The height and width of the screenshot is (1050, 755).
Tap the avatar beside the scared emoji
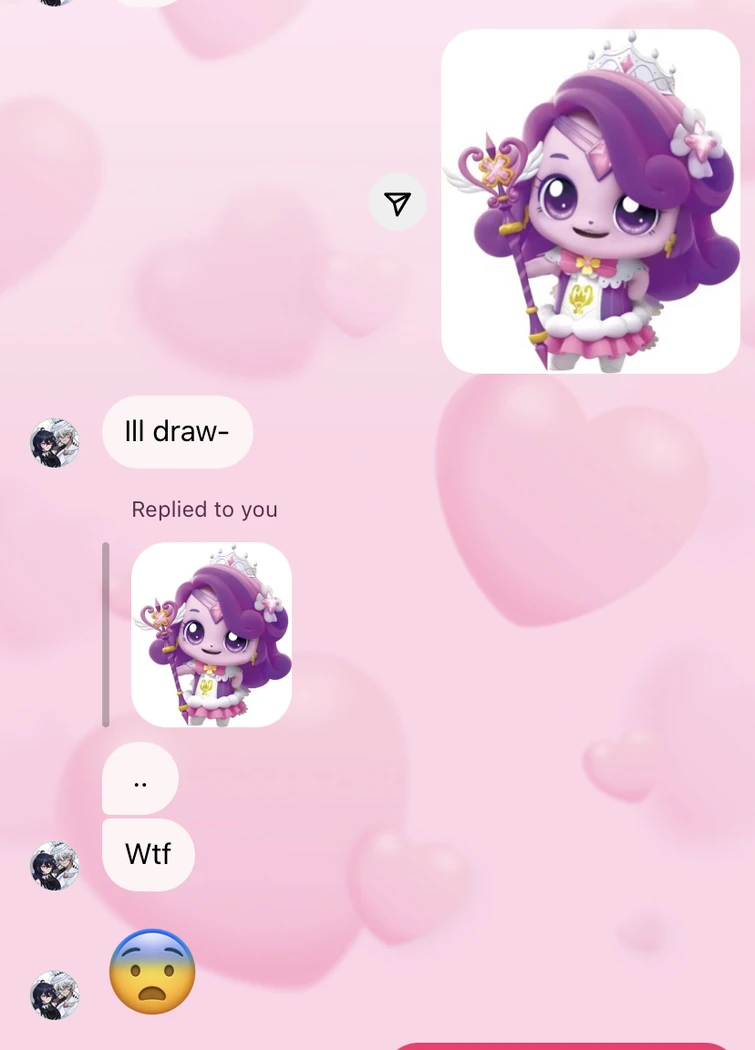click(x=54, y=995)
